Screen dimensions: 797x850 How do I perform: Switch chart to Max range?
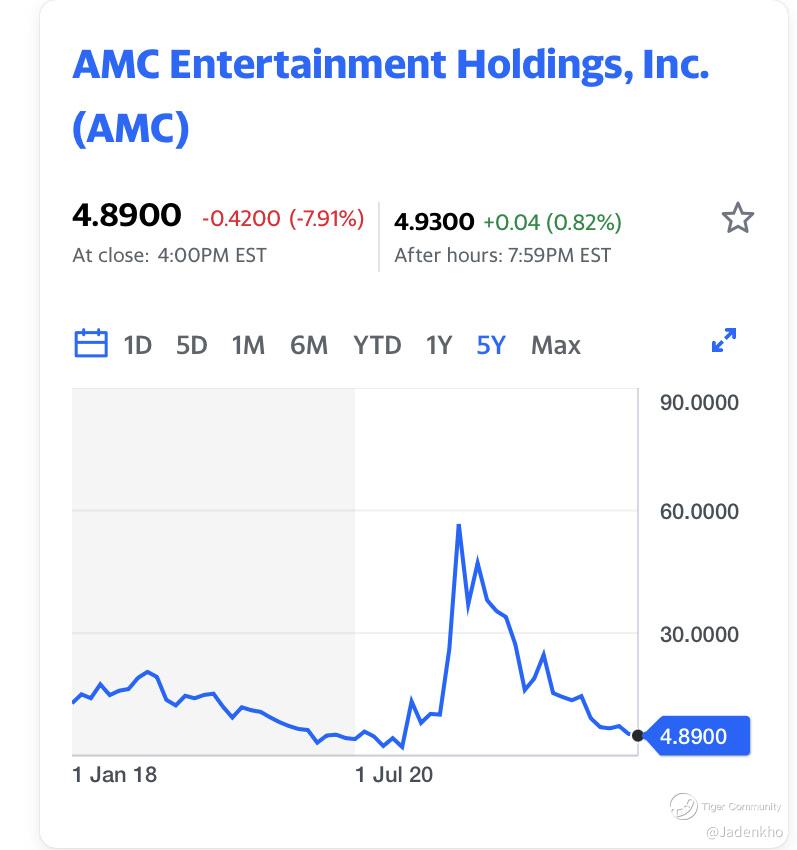pyautogui.click(x=556, y=345)
